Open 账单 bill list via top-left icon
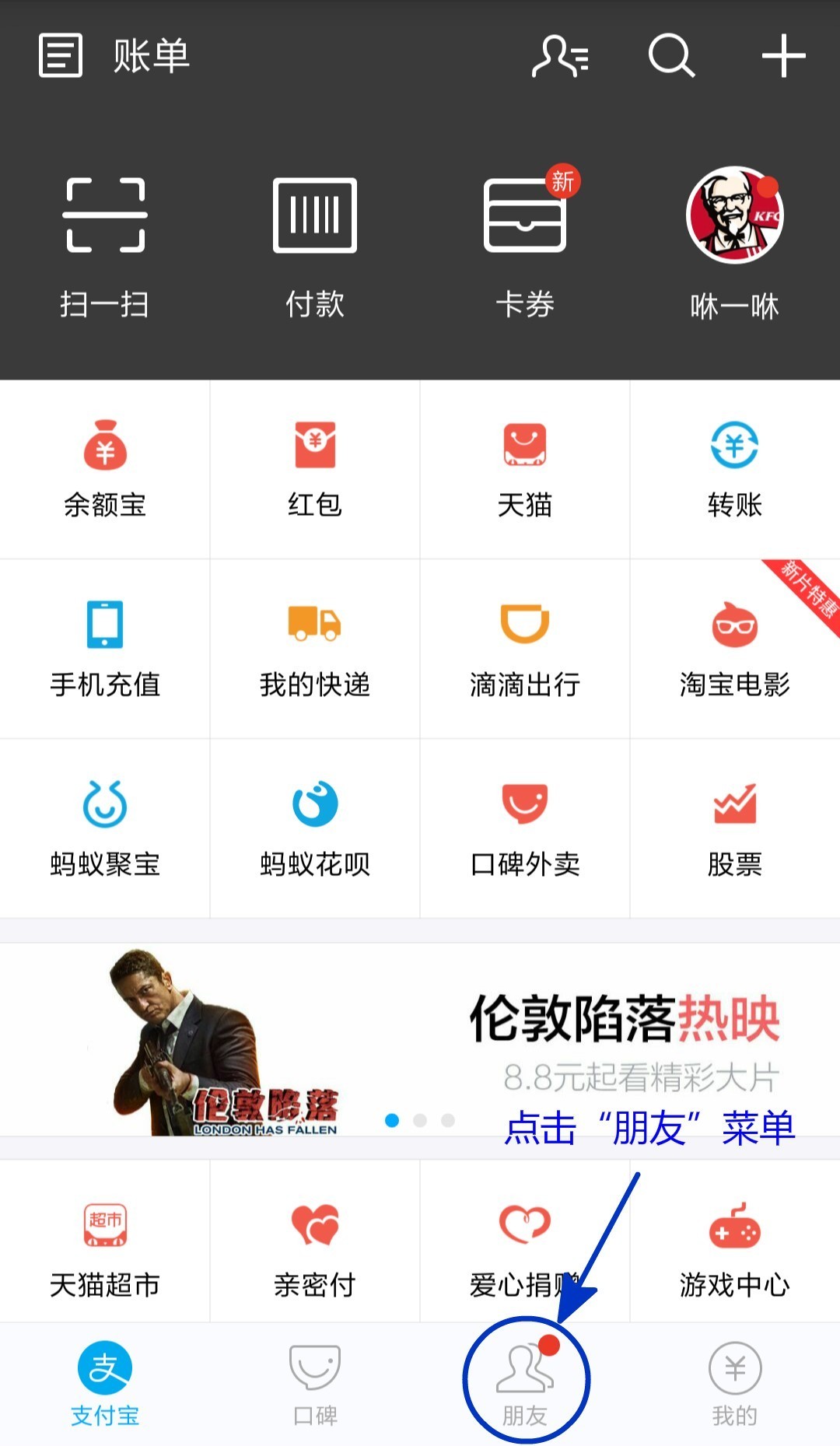 click(x=60, y=56)
